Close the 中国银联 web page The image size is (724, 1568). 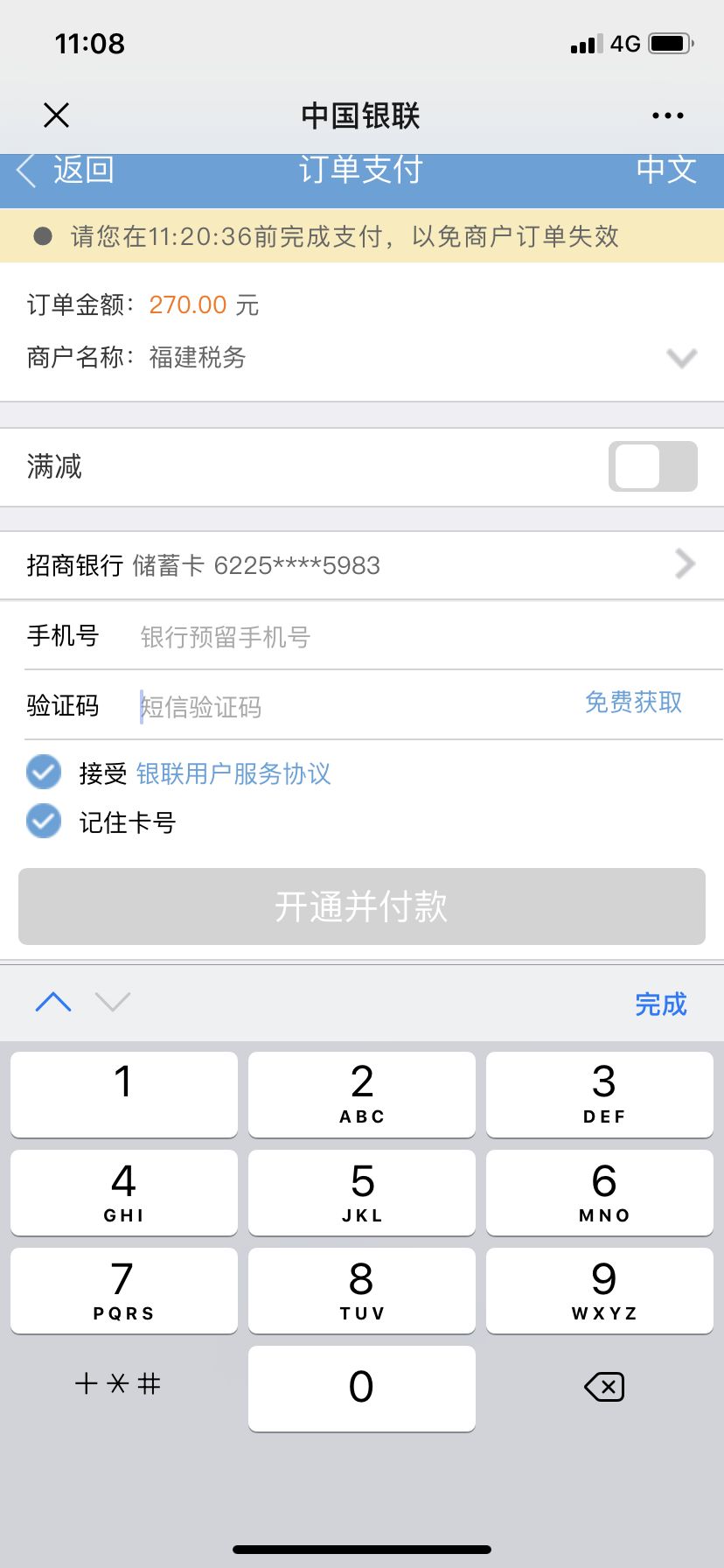pyautogui.click(x=57, y=115)
